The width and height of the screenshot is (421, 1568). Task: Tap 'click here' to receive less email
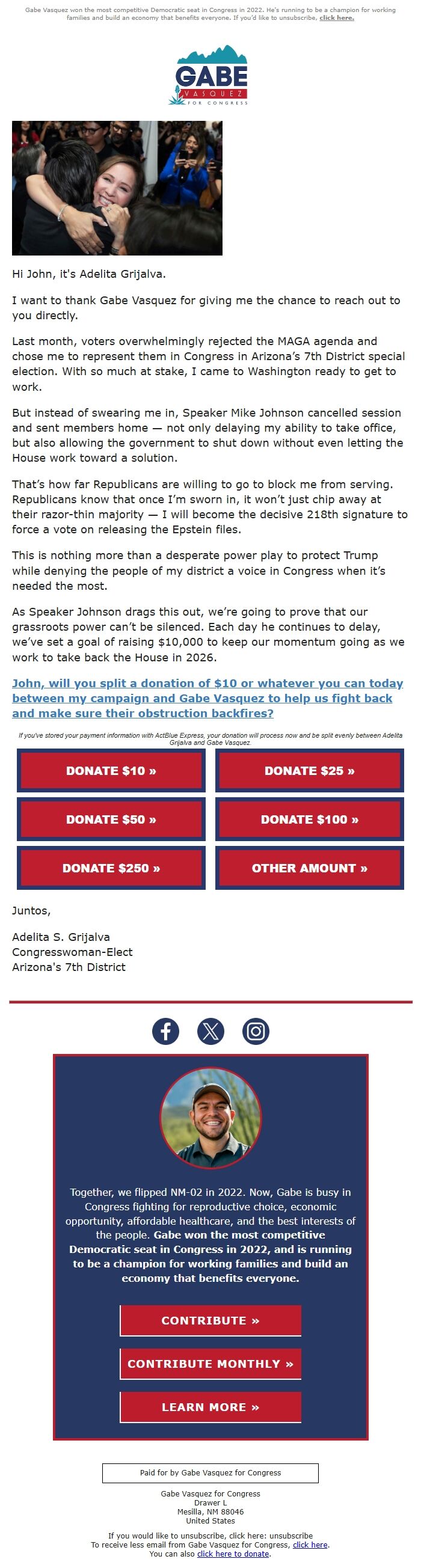point(310,1545)
